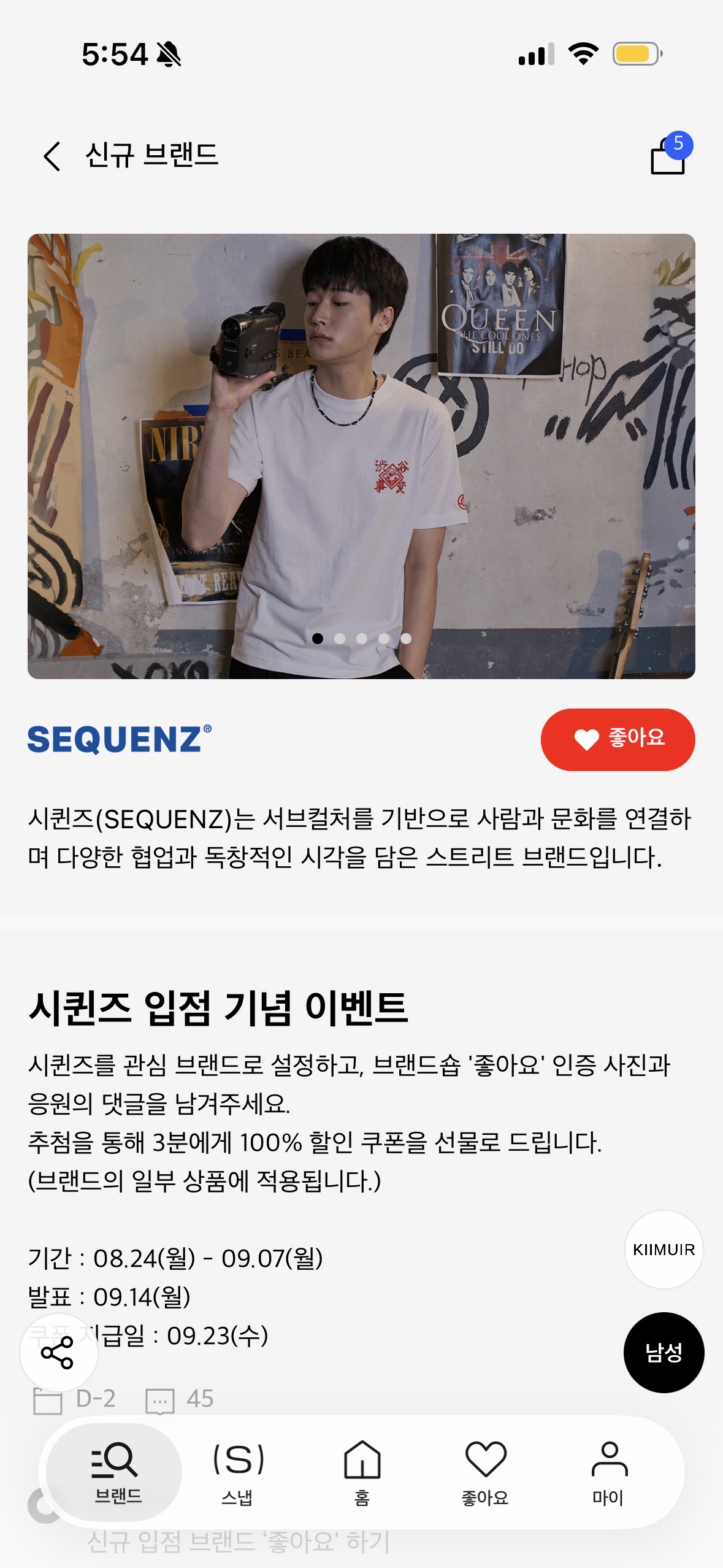Go to the 홈 tab

click(x=362, y=1472)
